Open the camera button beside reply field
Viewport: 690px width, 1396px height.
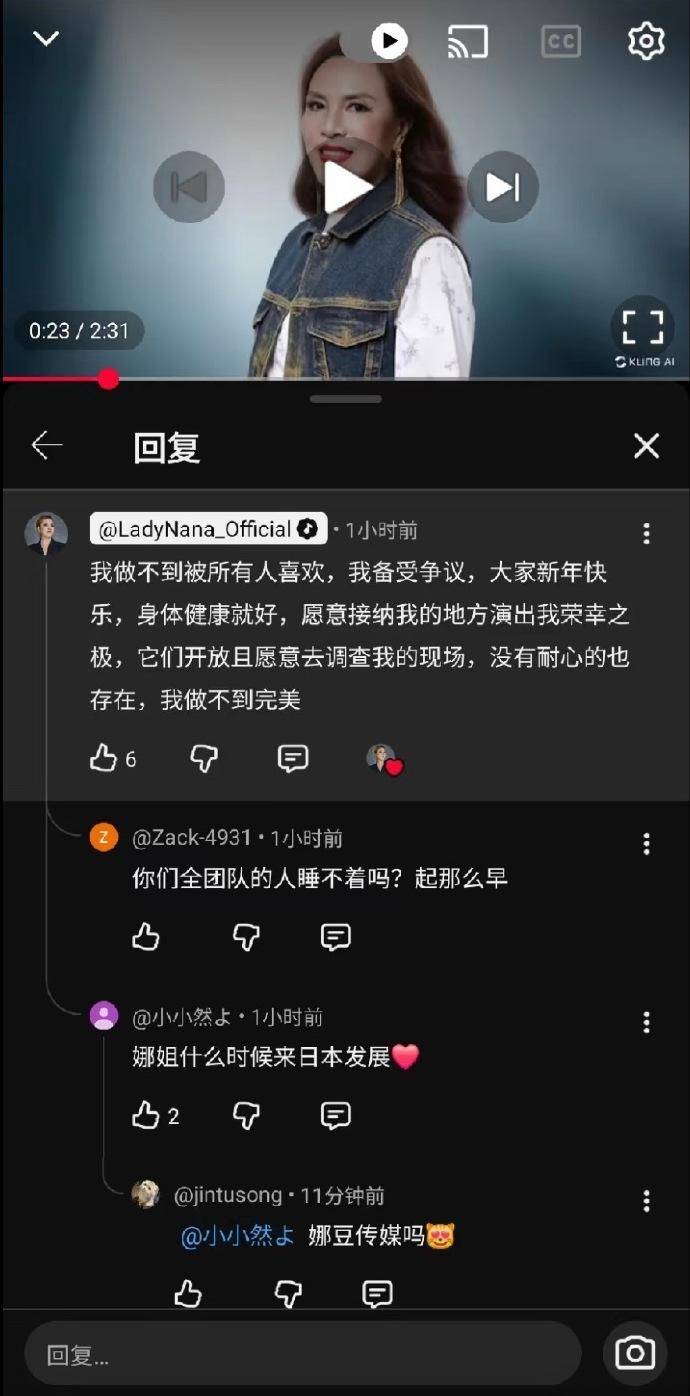635,1354
